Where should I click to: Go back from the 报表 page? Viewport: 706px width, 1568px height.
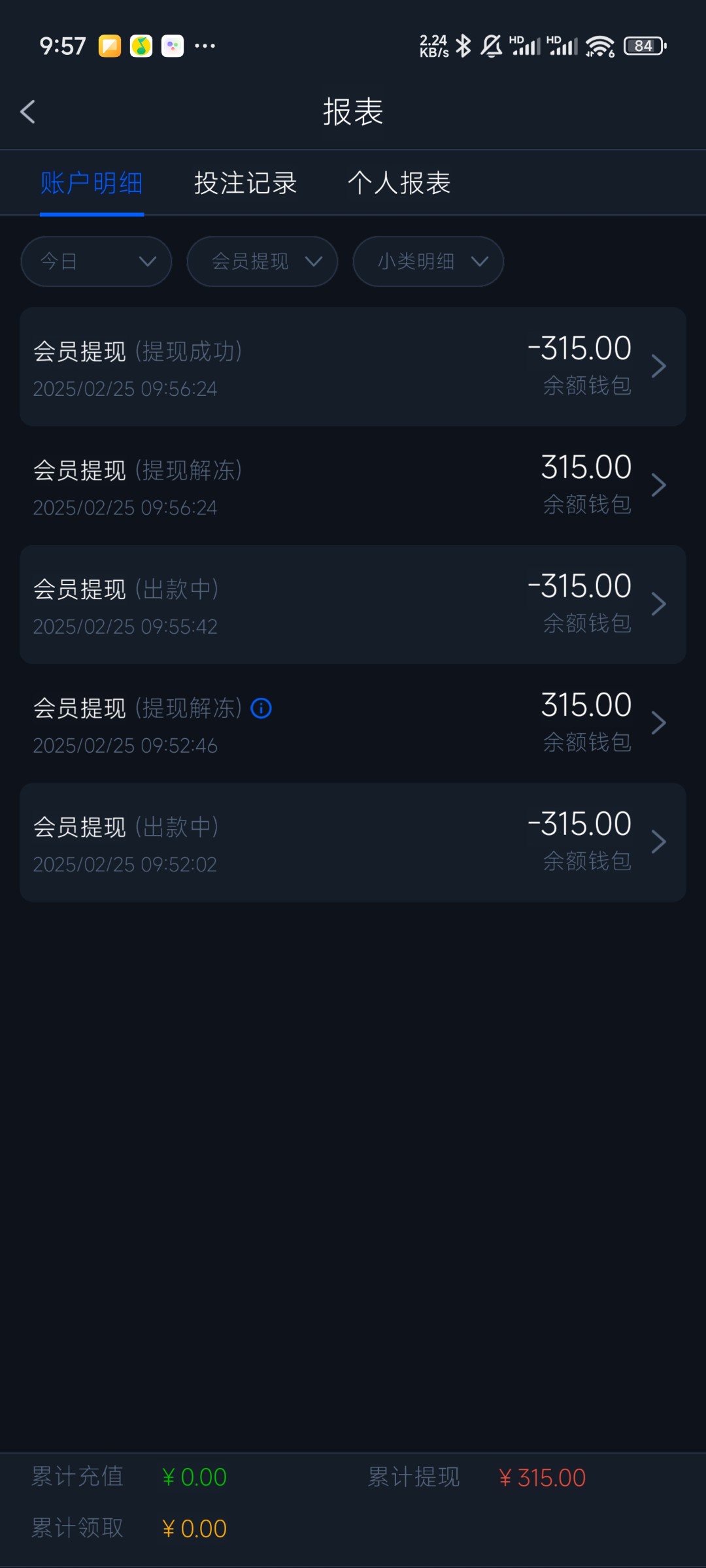pyautogui.click(x=28, y=112)
